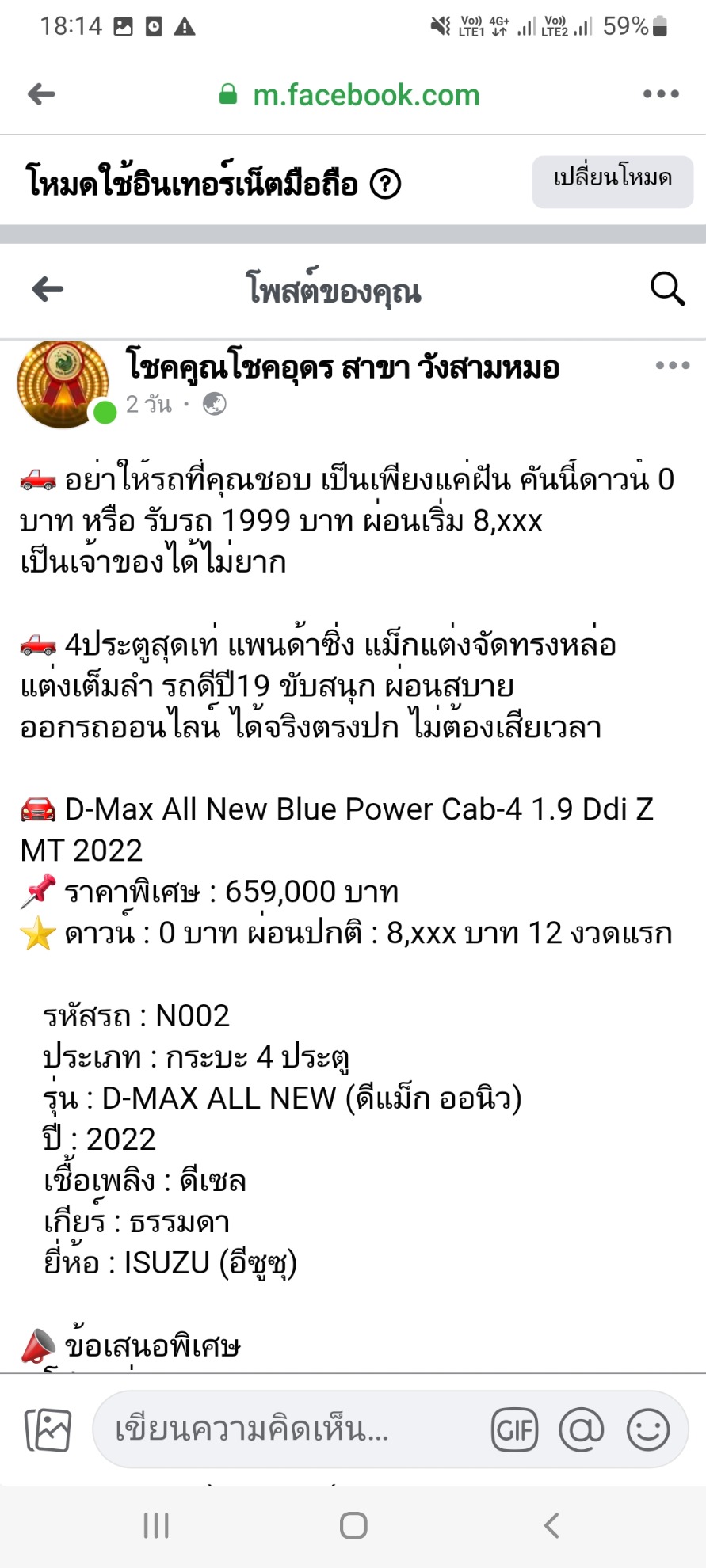
Task: Open the search magnifier icon
Action: pyautogui.click(x=667, y=289)
